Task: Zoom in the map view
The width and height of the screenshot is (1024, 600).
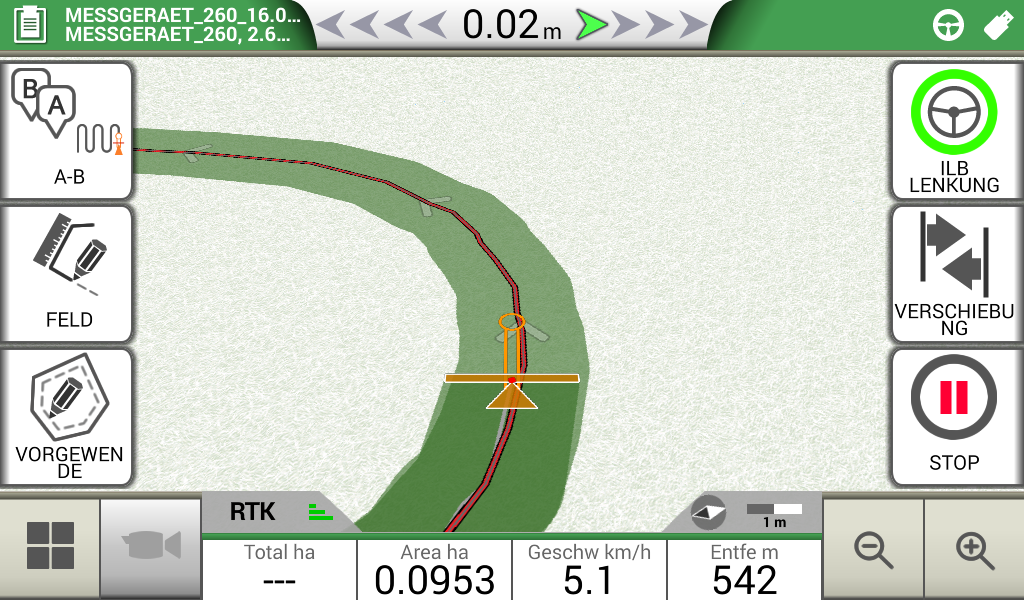Action: point(974,549)
